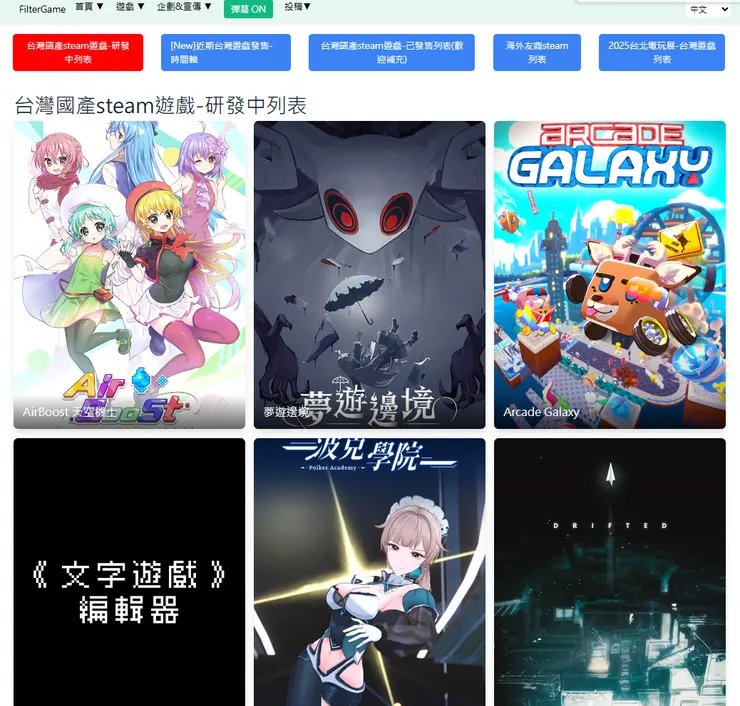This screenshot has height=706, width=740.
Task: Expand the 投稿 dropdown menu
Action: pyautogui.click(x=297, y=7)
